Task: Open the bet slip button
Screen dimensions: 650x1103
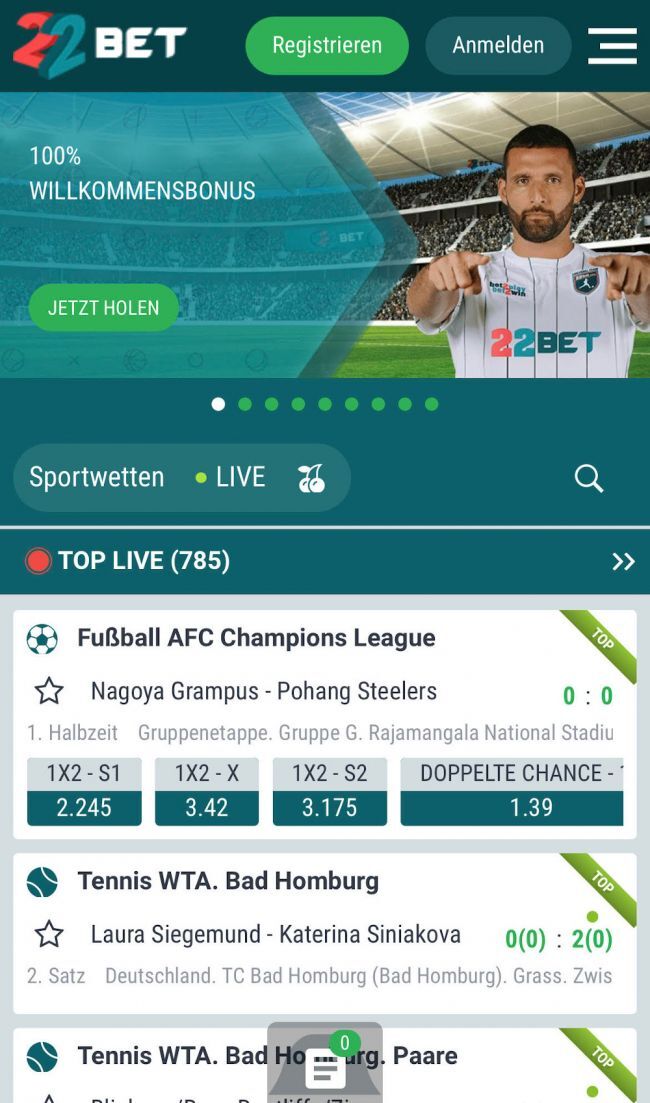Action: tap(325, 1067)
